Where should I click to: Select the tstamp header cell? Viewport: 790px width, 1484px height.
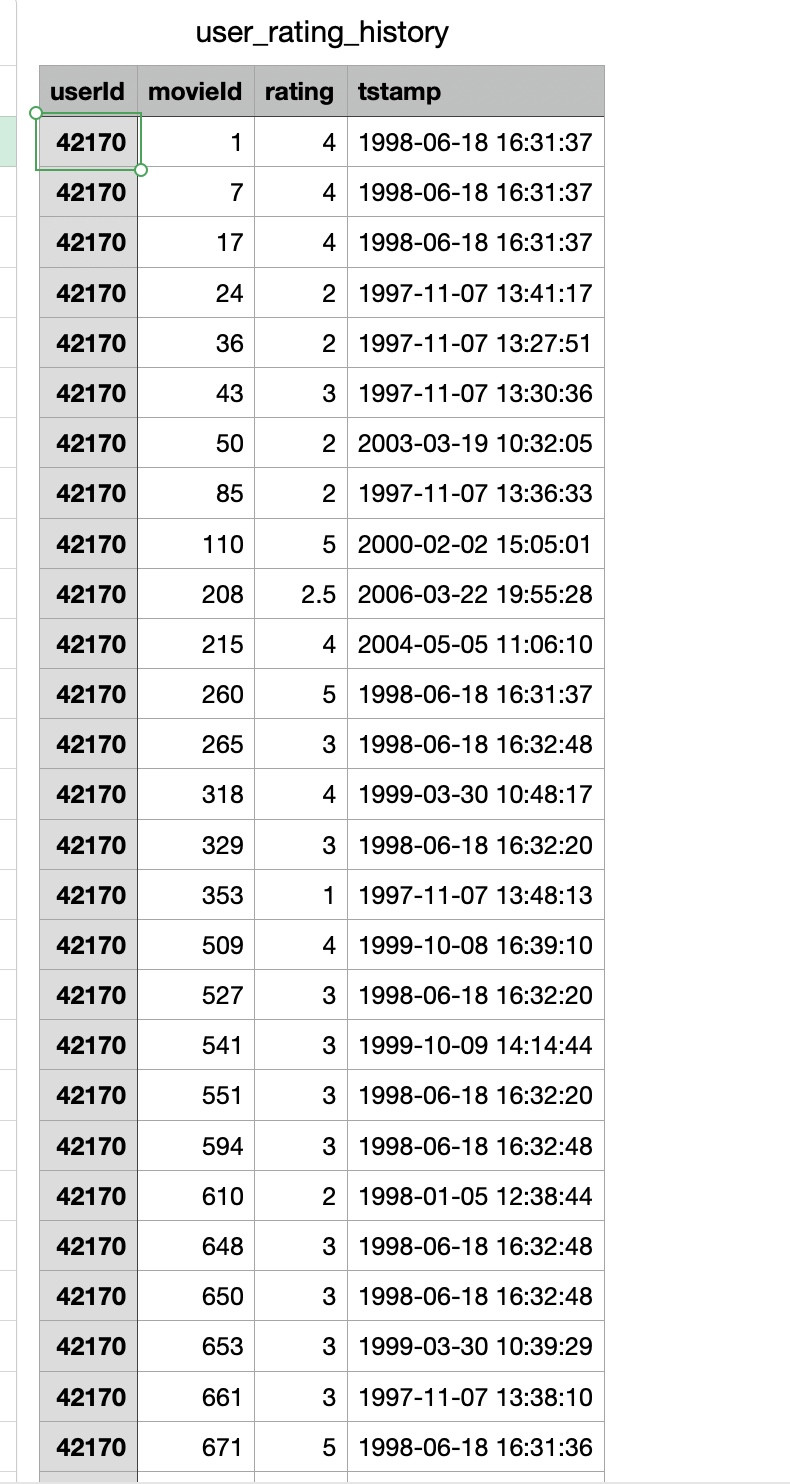coord(475,92)
